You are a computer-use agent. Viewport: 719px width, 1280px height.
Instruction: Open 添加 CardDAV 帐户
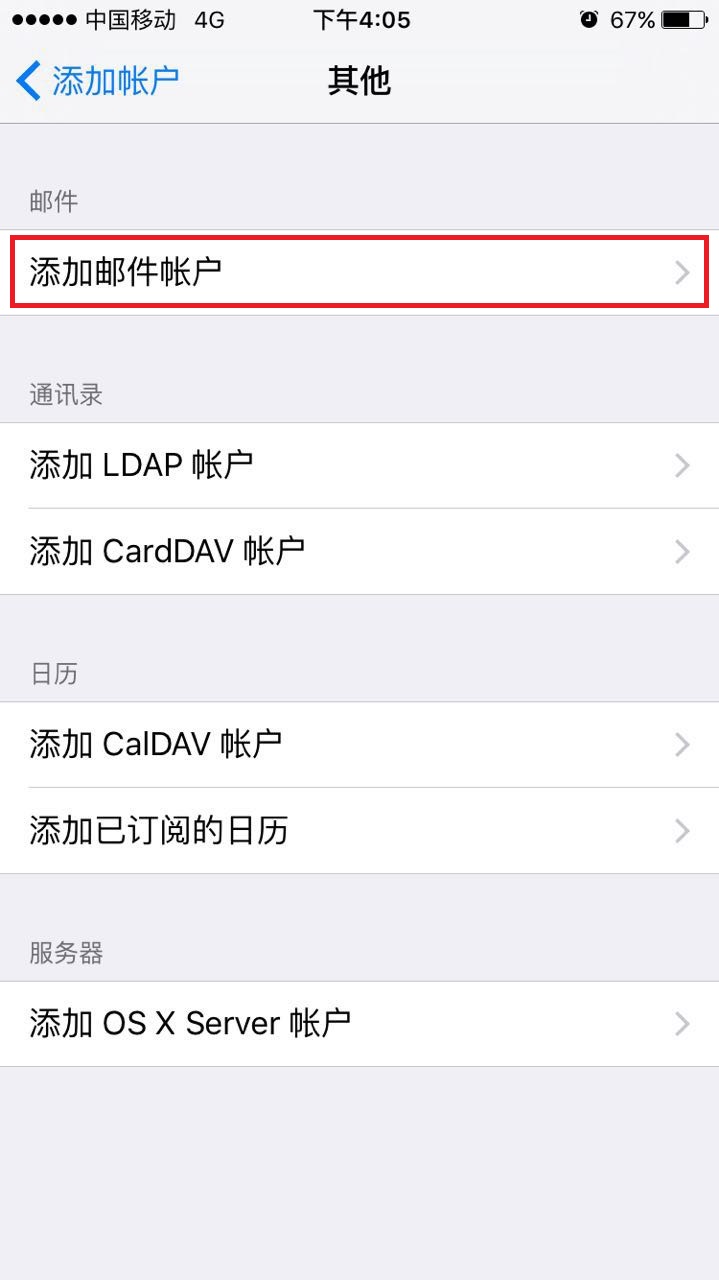tap(359, 551)
